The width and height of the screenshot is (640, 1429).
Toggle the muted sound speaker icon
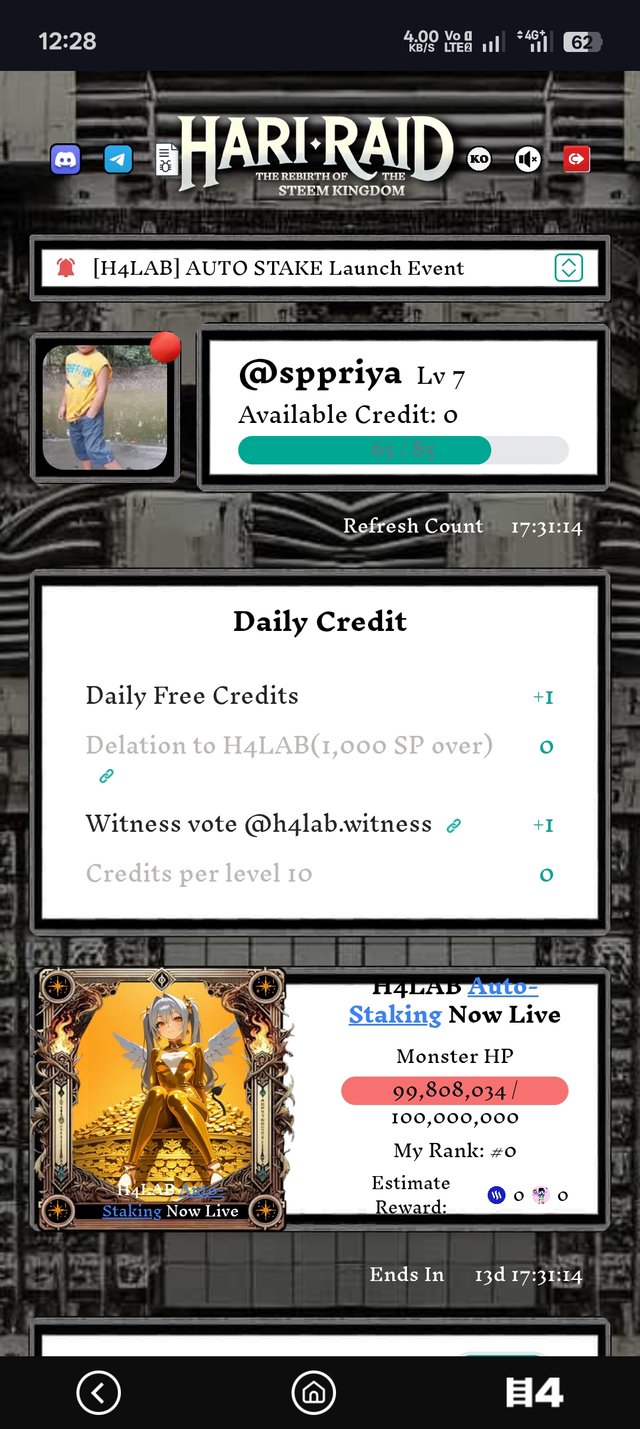[x=528, y=159]
